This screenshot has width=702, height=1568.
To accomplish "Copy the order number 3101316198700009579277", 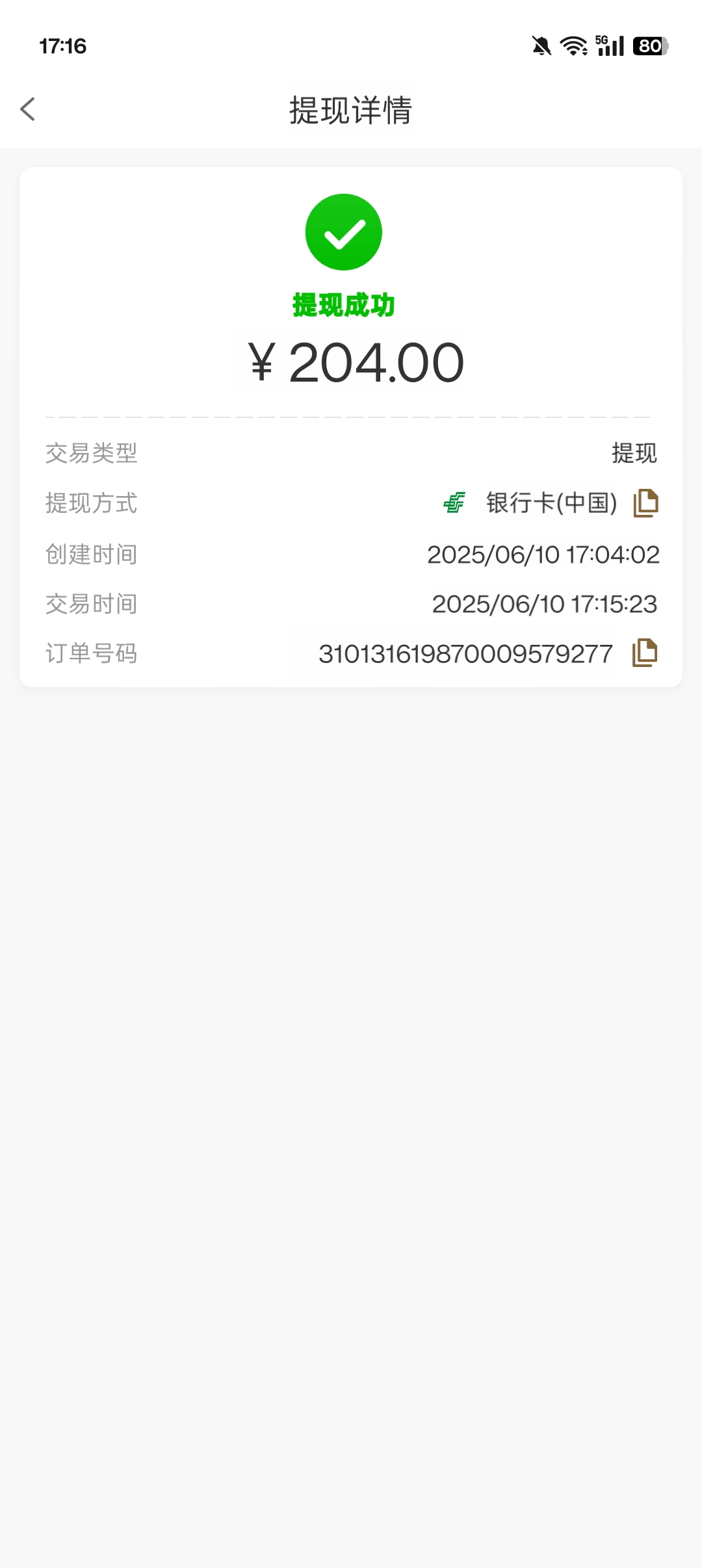I will tap(644, 653).
